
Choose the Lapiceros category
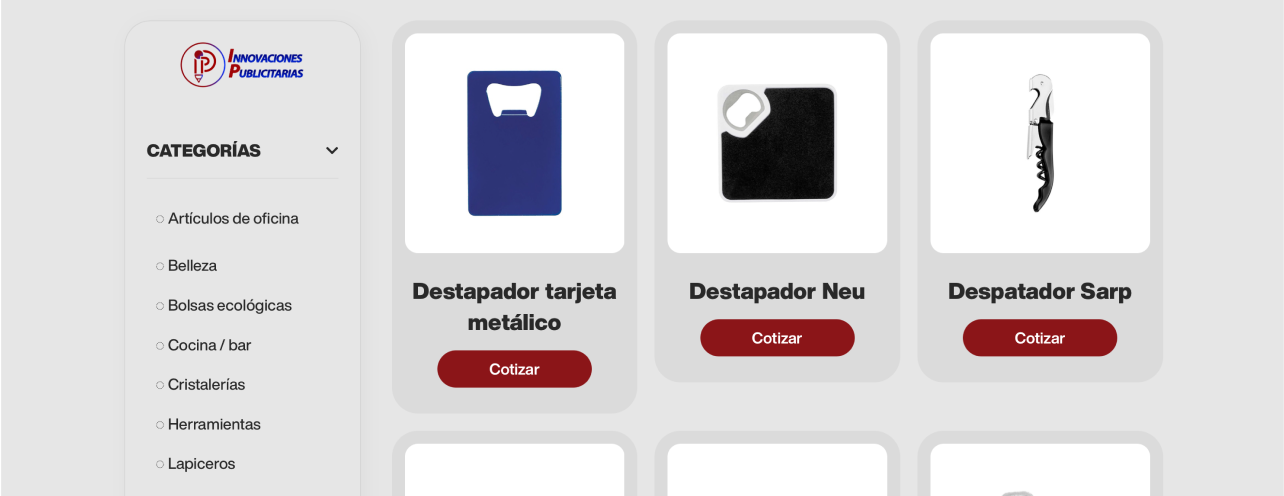[x=201, y=464]
